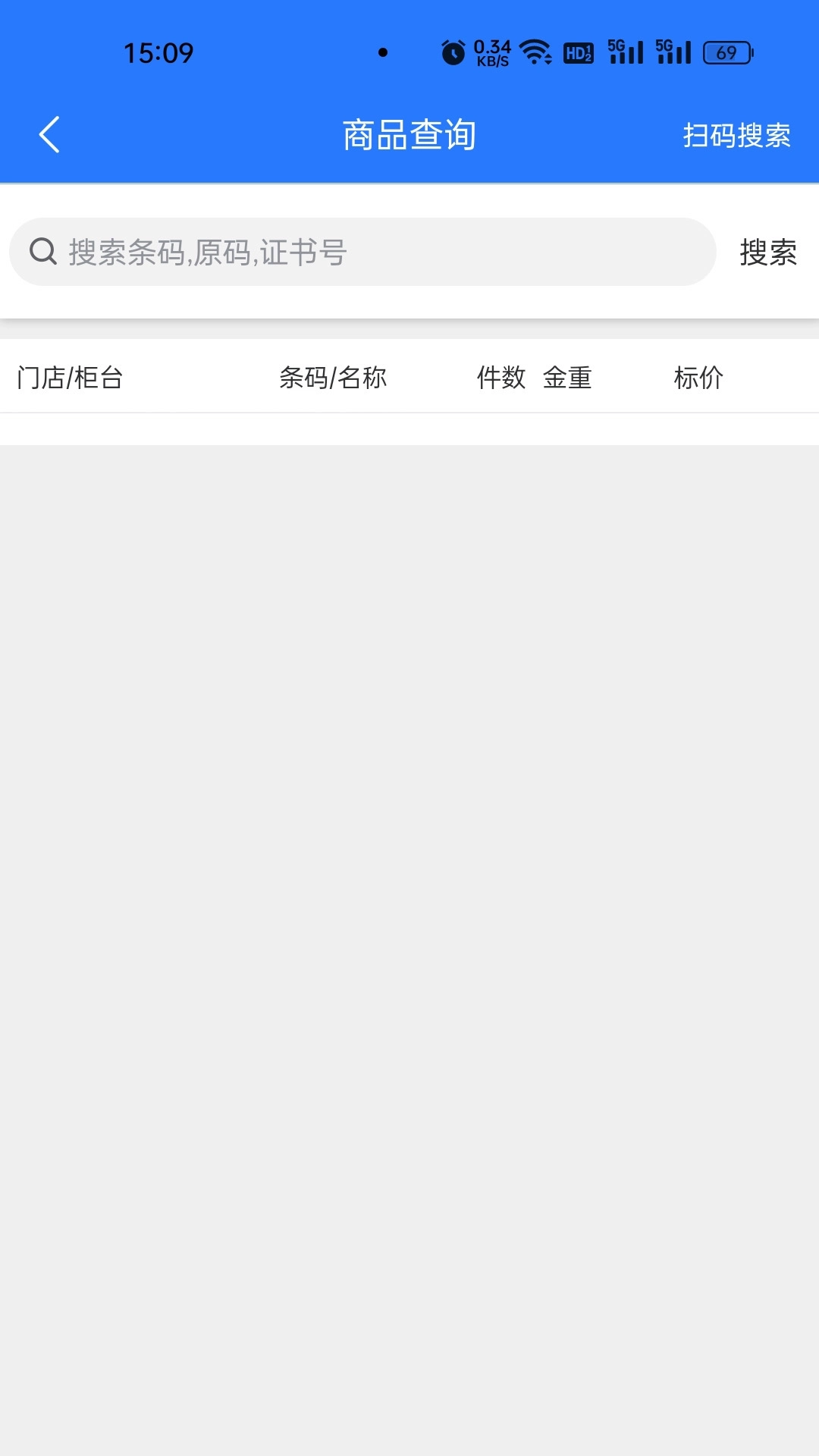
Task: Click the 条码/名称 column header
Action: tap(334, 378)
